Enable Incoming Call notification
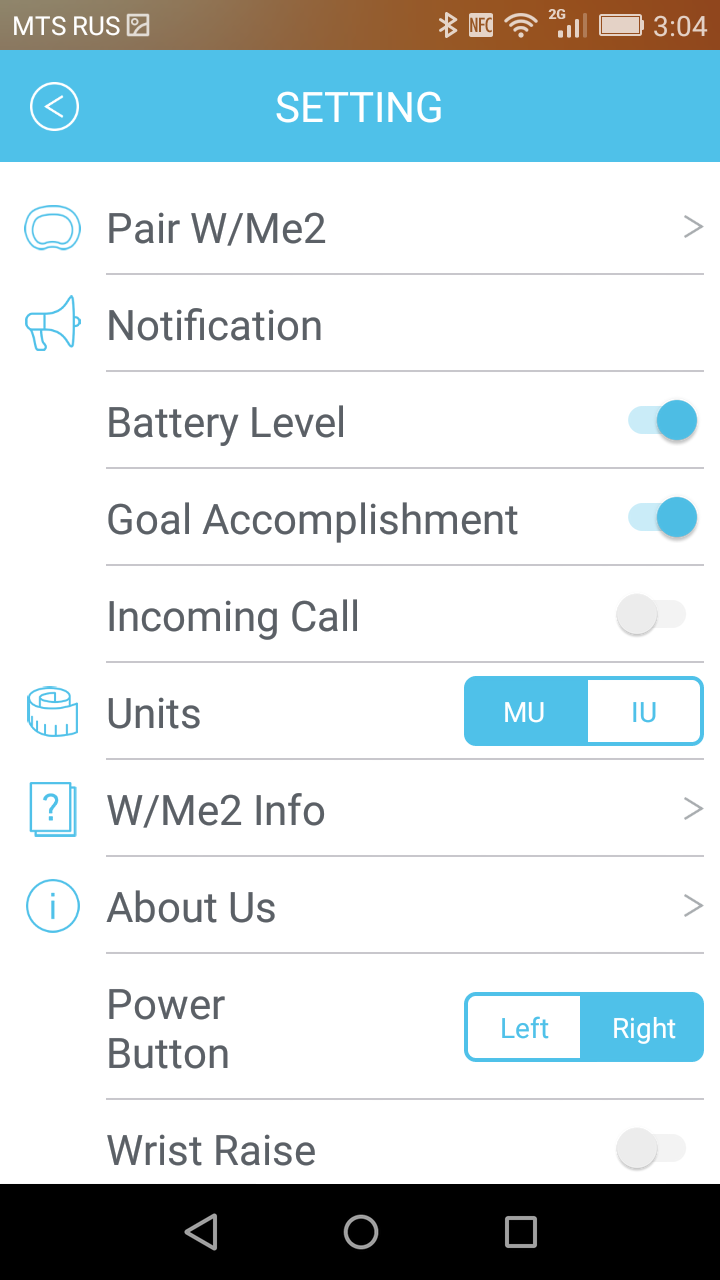The image size is (720, 1280). [652, 615]
